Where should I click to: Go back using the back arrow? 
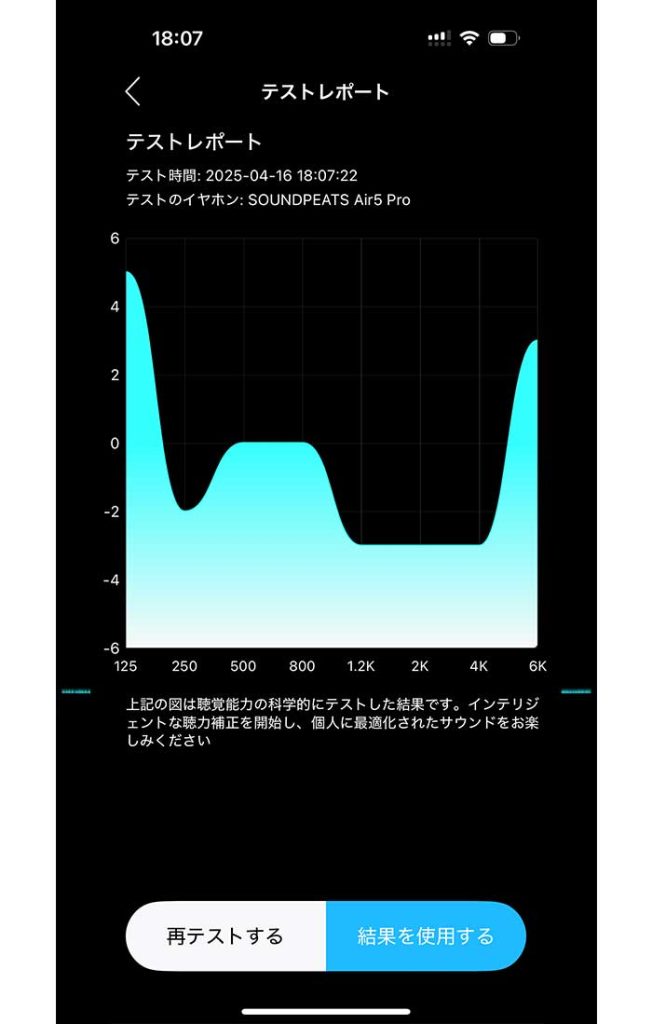[x=133, y=92]
